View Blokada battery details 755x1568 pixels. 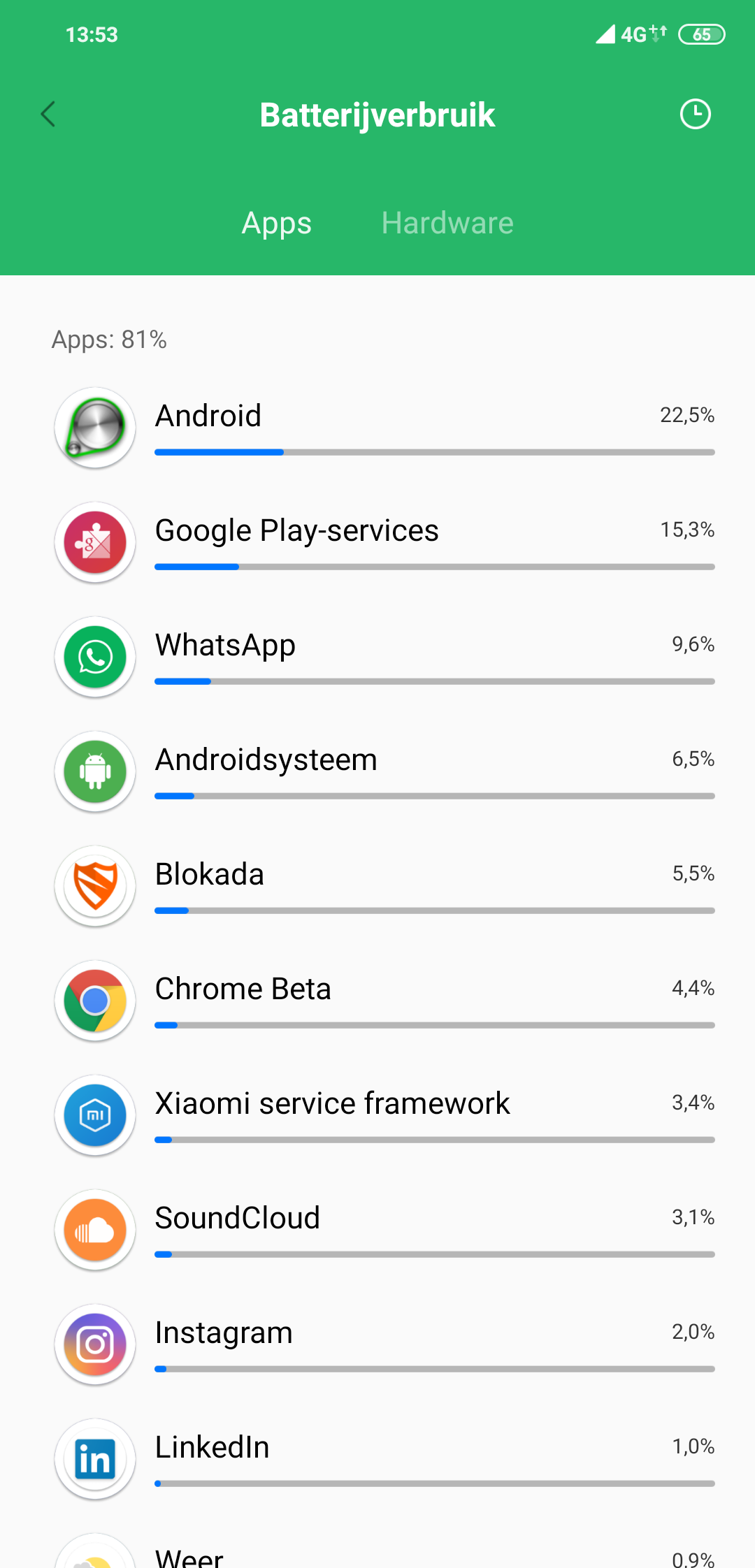377,886
